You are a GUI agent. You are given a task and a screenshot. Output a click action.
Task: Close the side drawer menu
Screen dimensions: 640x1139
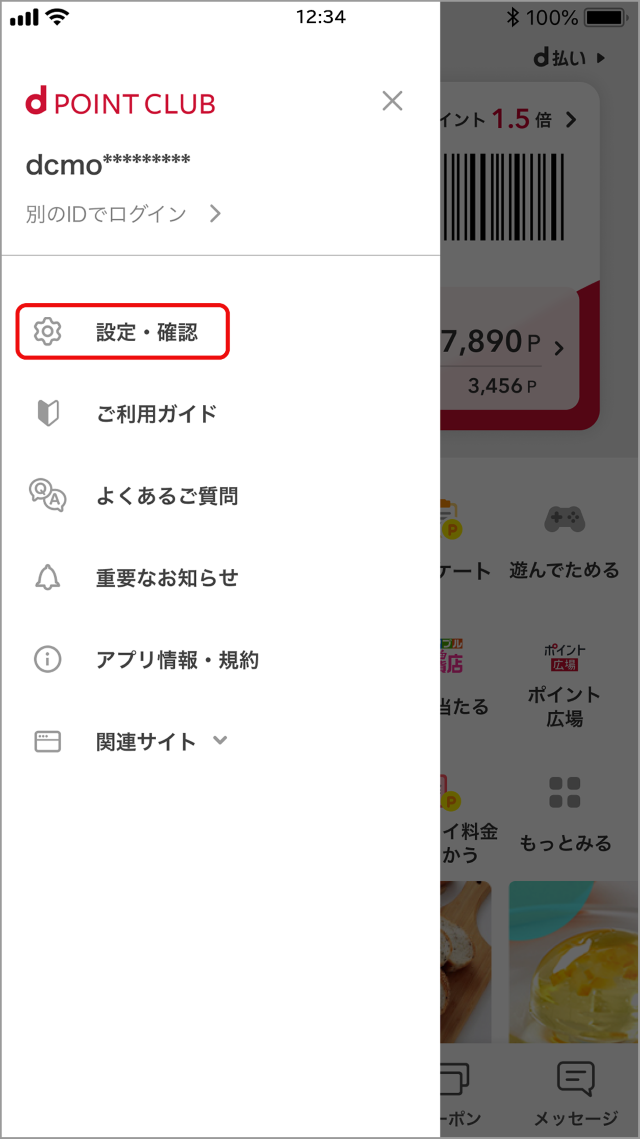392,101
